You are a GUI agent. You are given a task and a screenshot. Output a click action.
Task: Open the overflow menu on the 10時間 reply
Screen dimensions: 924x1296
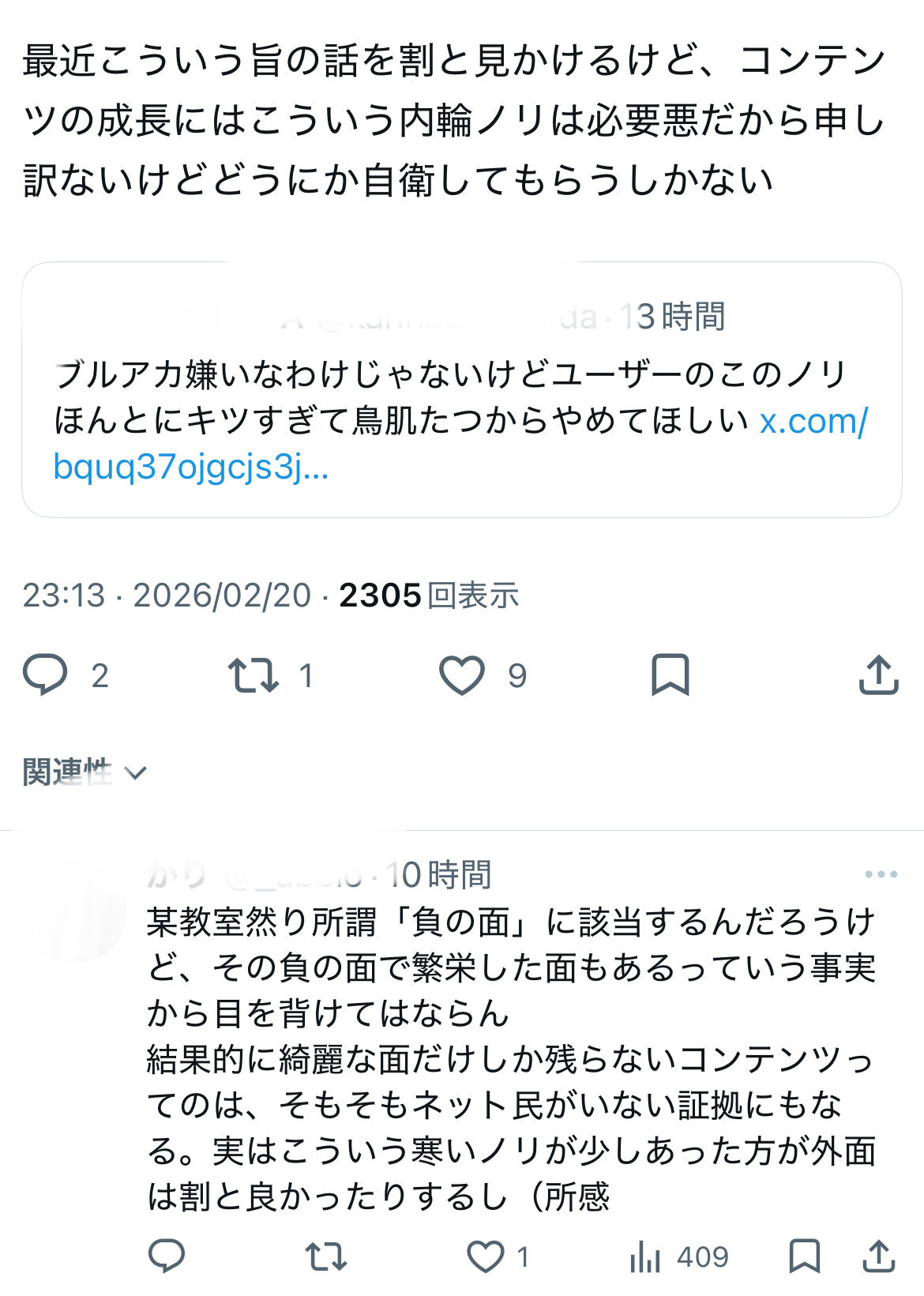tap(881, 874)
